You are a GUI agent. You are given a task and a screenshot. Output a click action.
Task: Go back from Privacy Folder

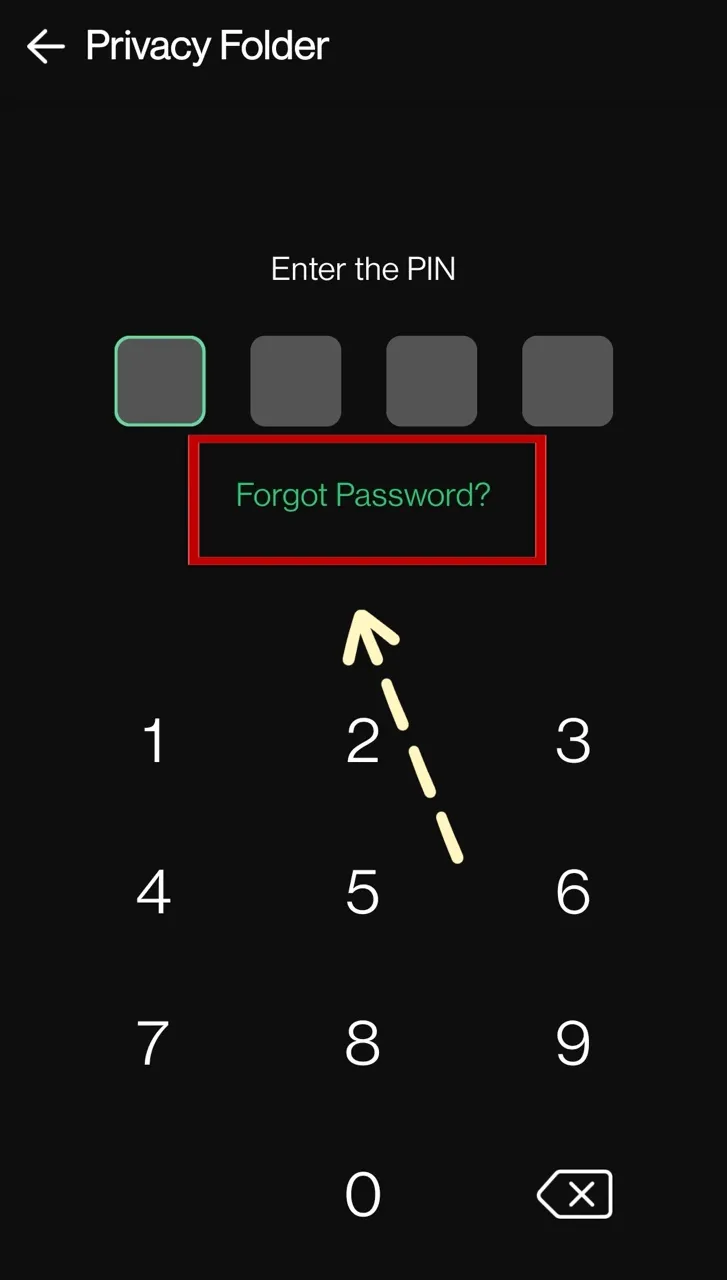45,46
